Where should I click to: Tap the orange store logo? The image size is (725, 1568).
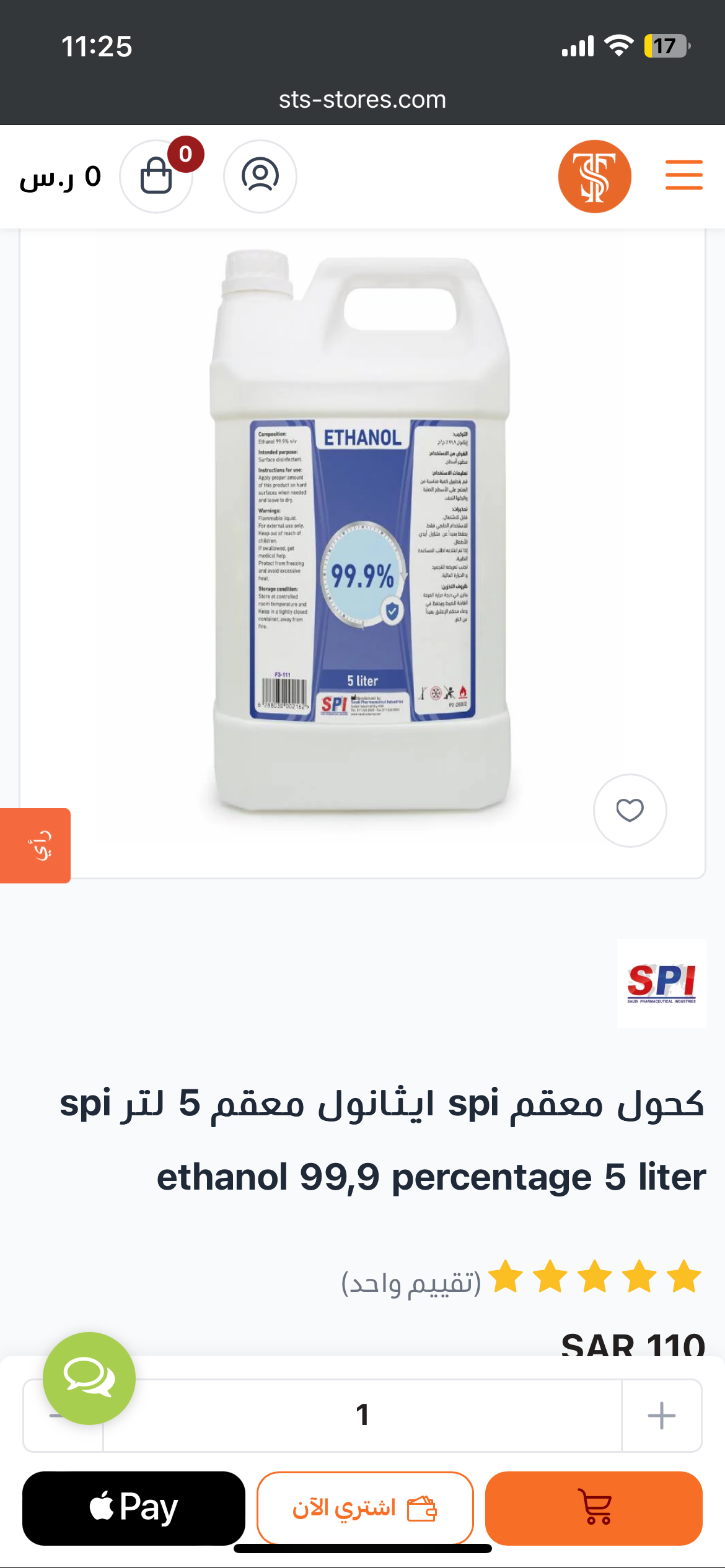click(x=595, y=176)
